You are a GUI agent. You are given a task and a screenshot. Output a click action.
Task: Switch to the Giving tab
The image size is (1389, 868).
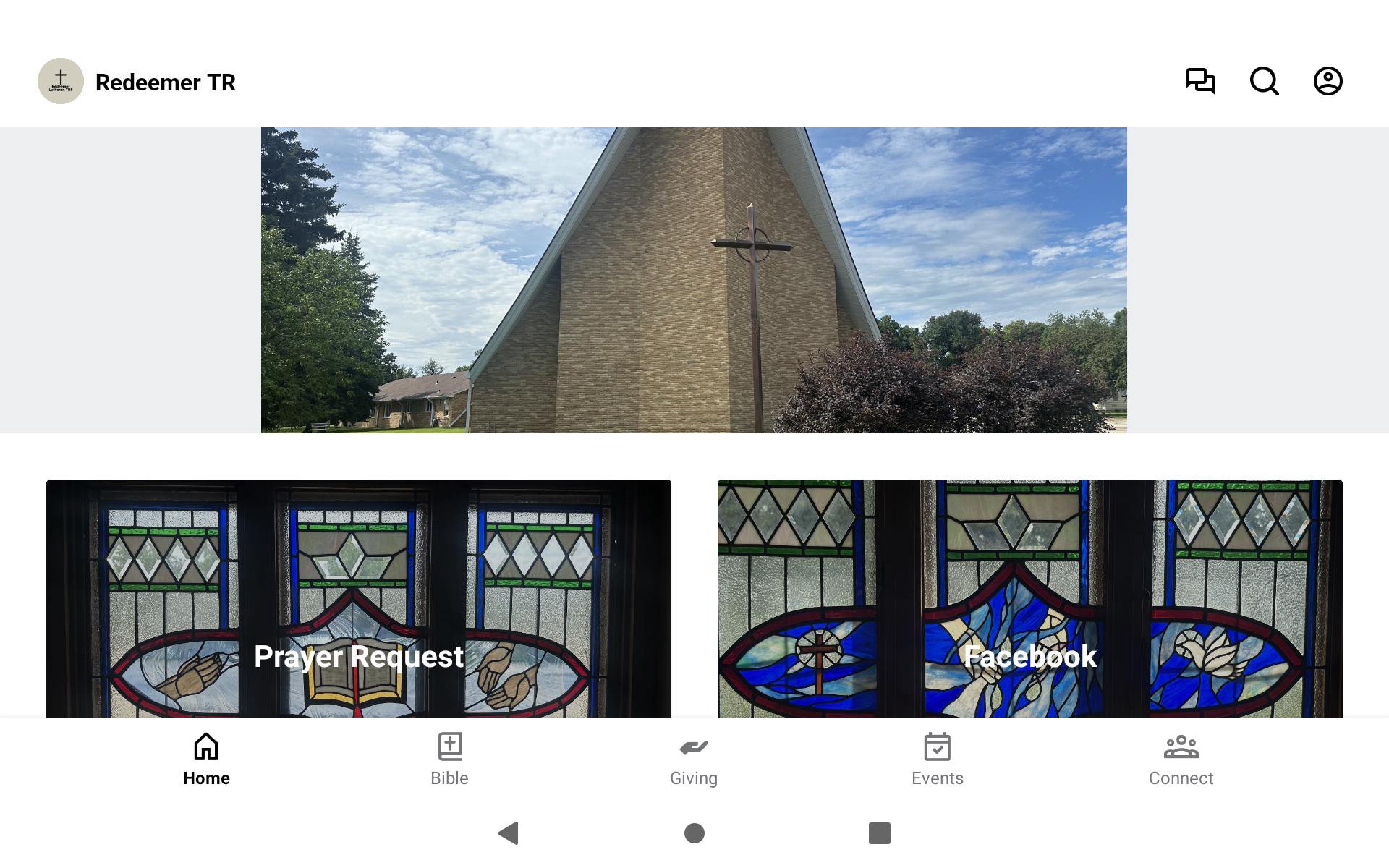click(693, 759)
